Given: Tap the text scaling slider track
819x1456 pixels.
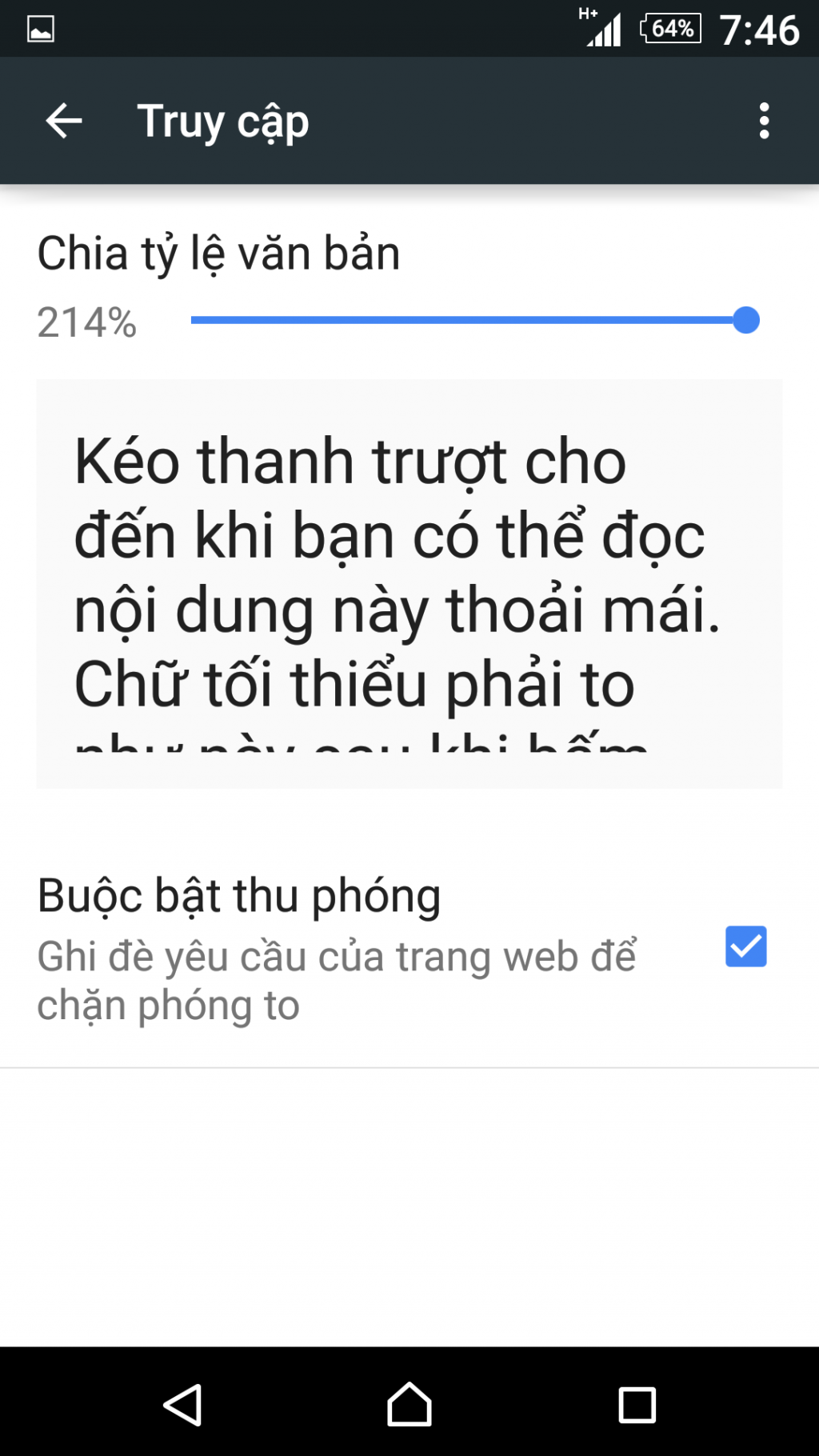Looking at the screenshot, I should coord(474,321).
